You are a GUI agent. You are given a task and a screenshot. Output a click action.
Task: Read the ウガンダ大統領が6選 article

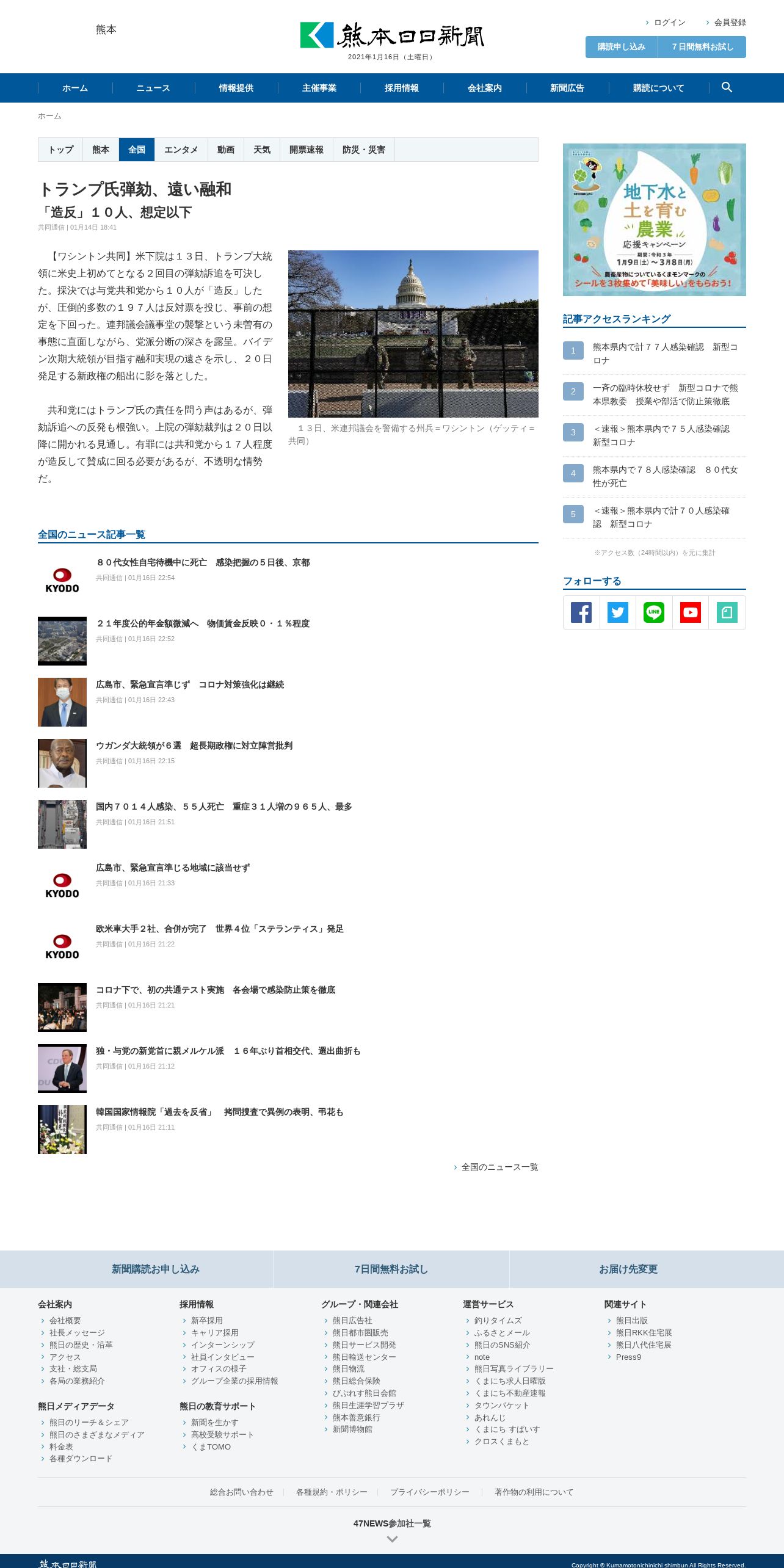(194, 746)
